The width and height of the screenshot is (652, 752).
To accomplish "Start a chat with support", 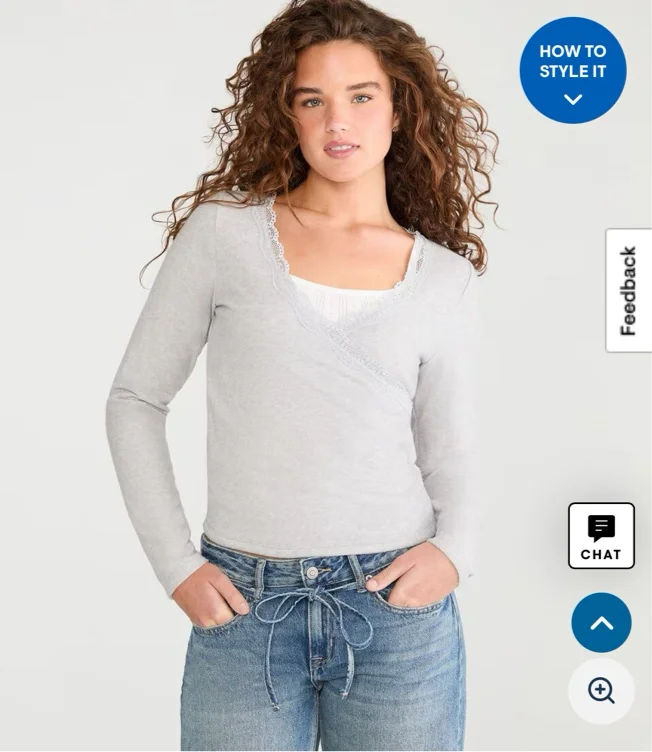I will click(x=601, y=536).
